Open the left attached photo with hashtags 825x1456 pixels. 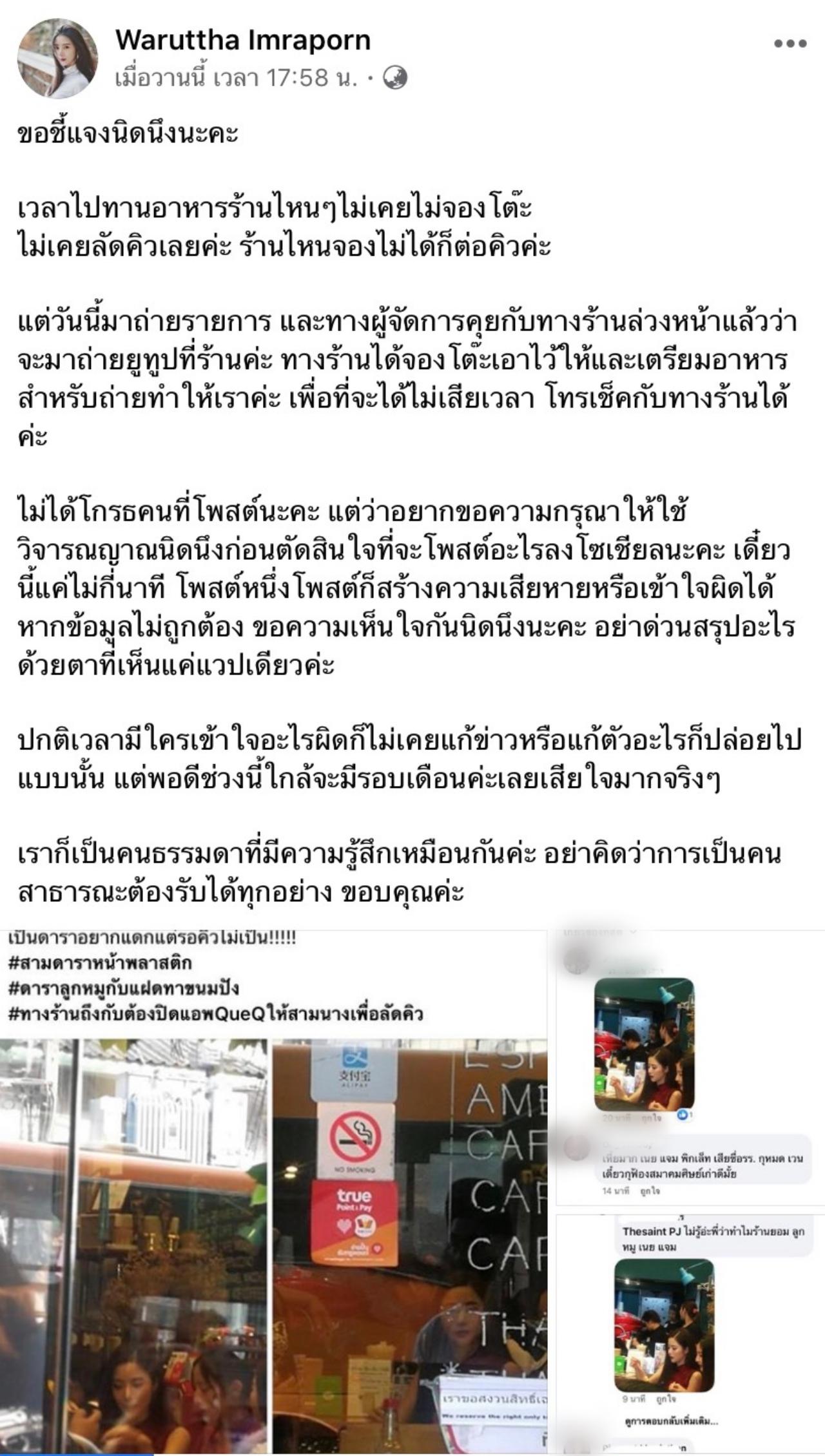(x=273, y=1192)
